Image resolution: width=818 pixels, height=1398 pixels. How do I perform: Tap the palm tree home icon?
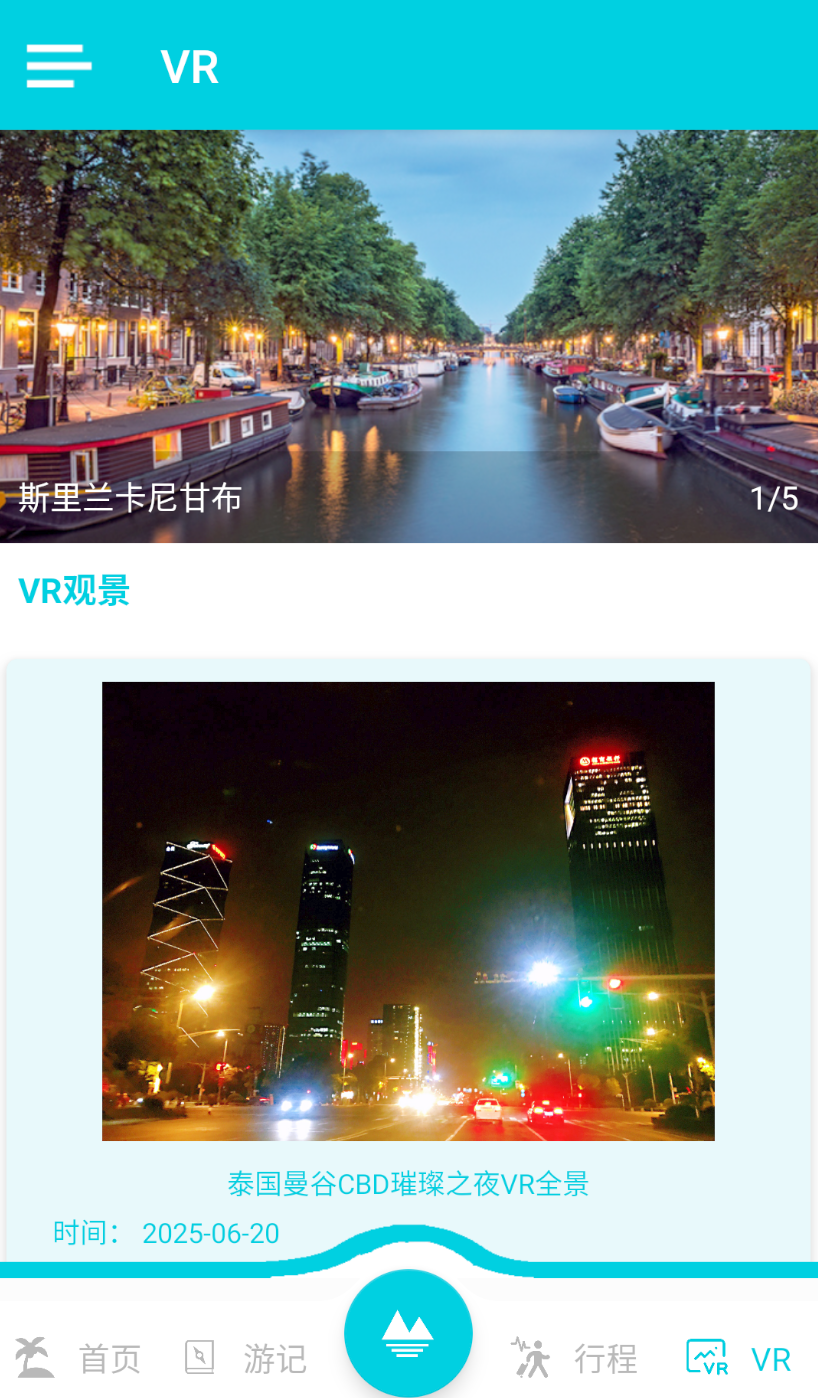pos(35,1355)
